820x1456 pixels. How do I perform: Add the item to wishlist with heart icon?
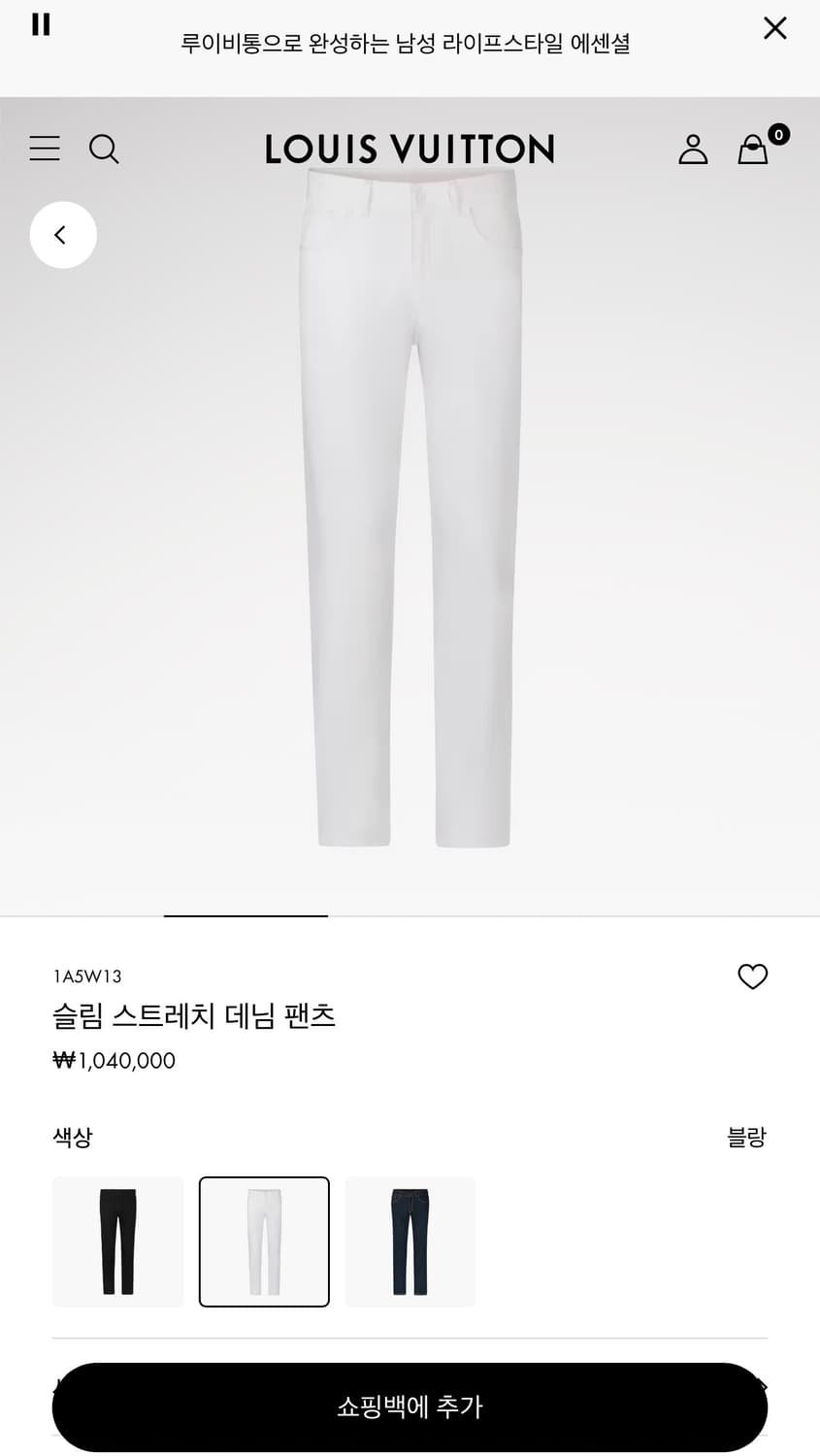click(x=753, y=977)
